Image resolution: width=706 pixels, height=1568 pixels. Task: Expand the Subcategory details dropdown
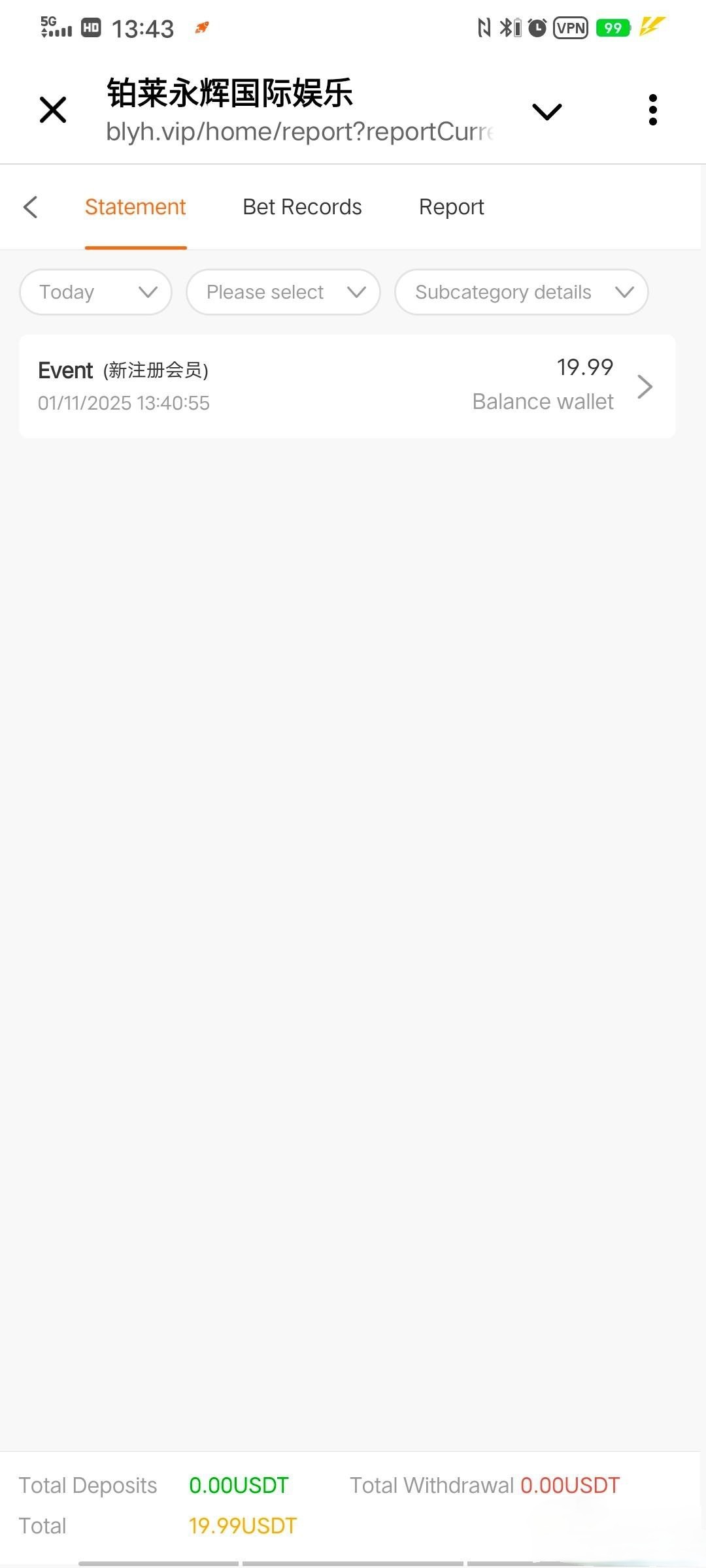click(x=521, y=292)
